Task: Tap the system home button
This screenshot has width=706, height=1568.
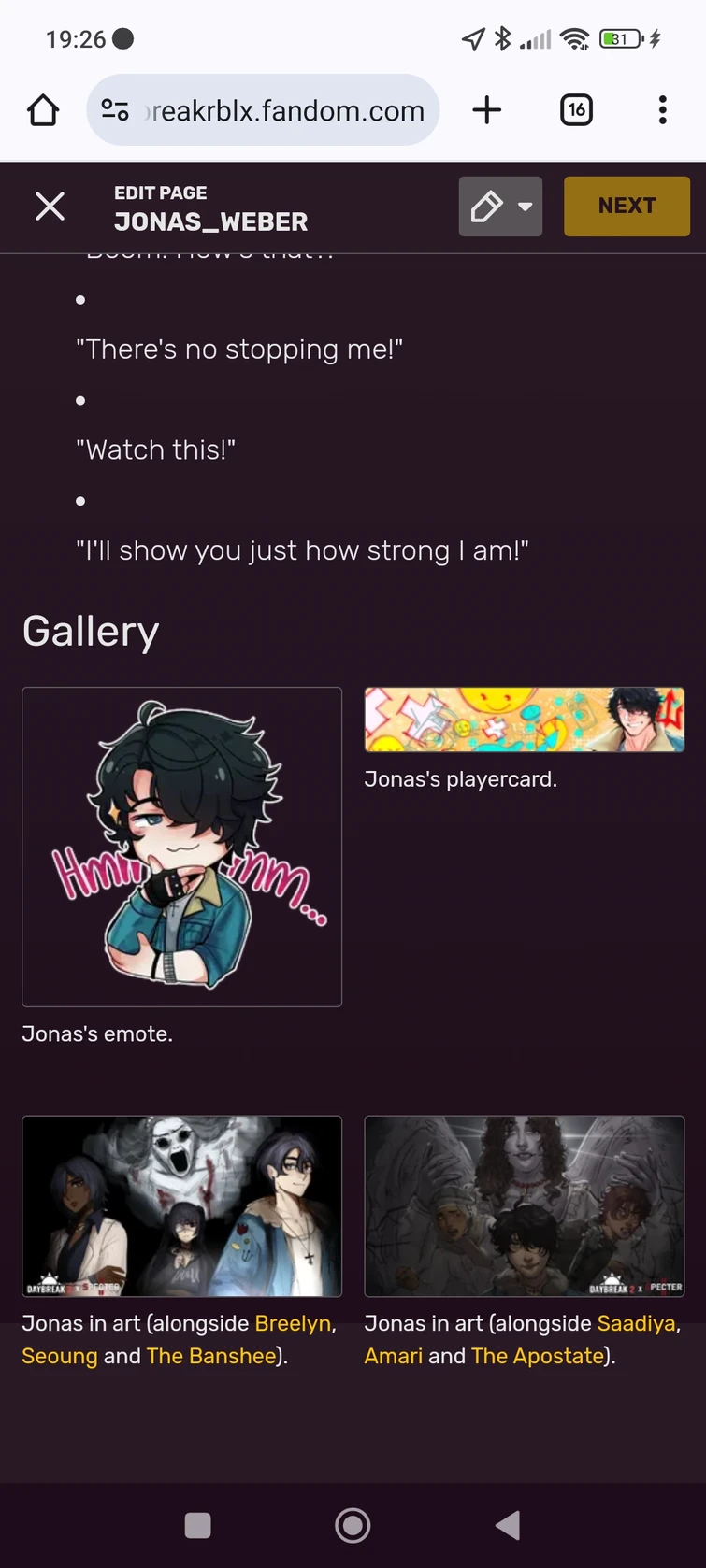Action: click(x=353, y=1525)
